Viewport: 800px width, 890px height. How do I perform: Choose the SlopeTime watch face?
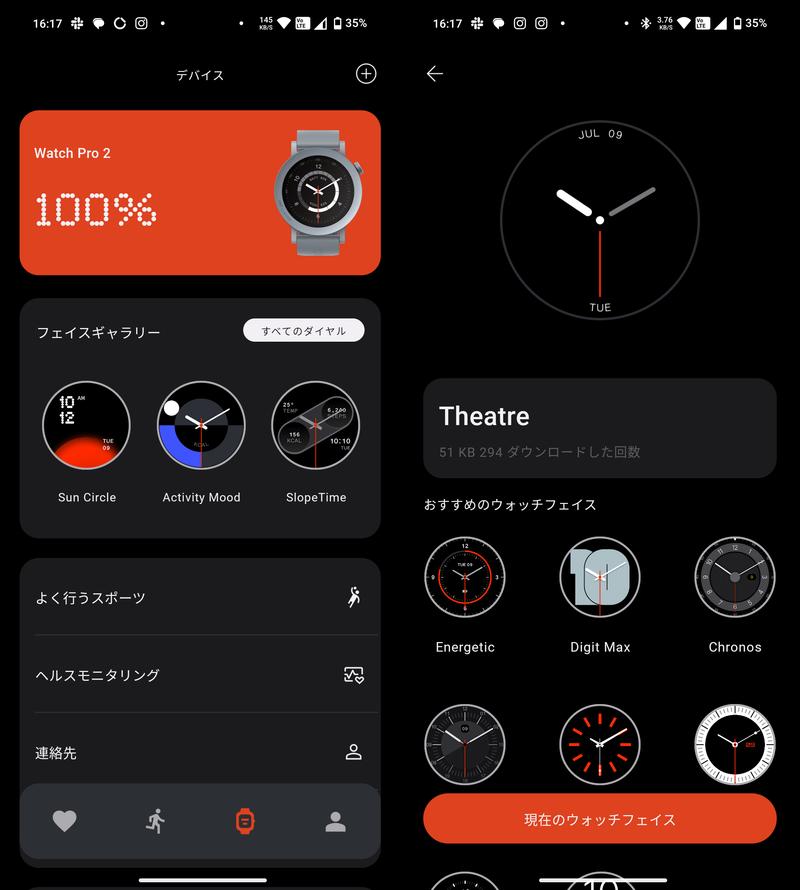316,425
